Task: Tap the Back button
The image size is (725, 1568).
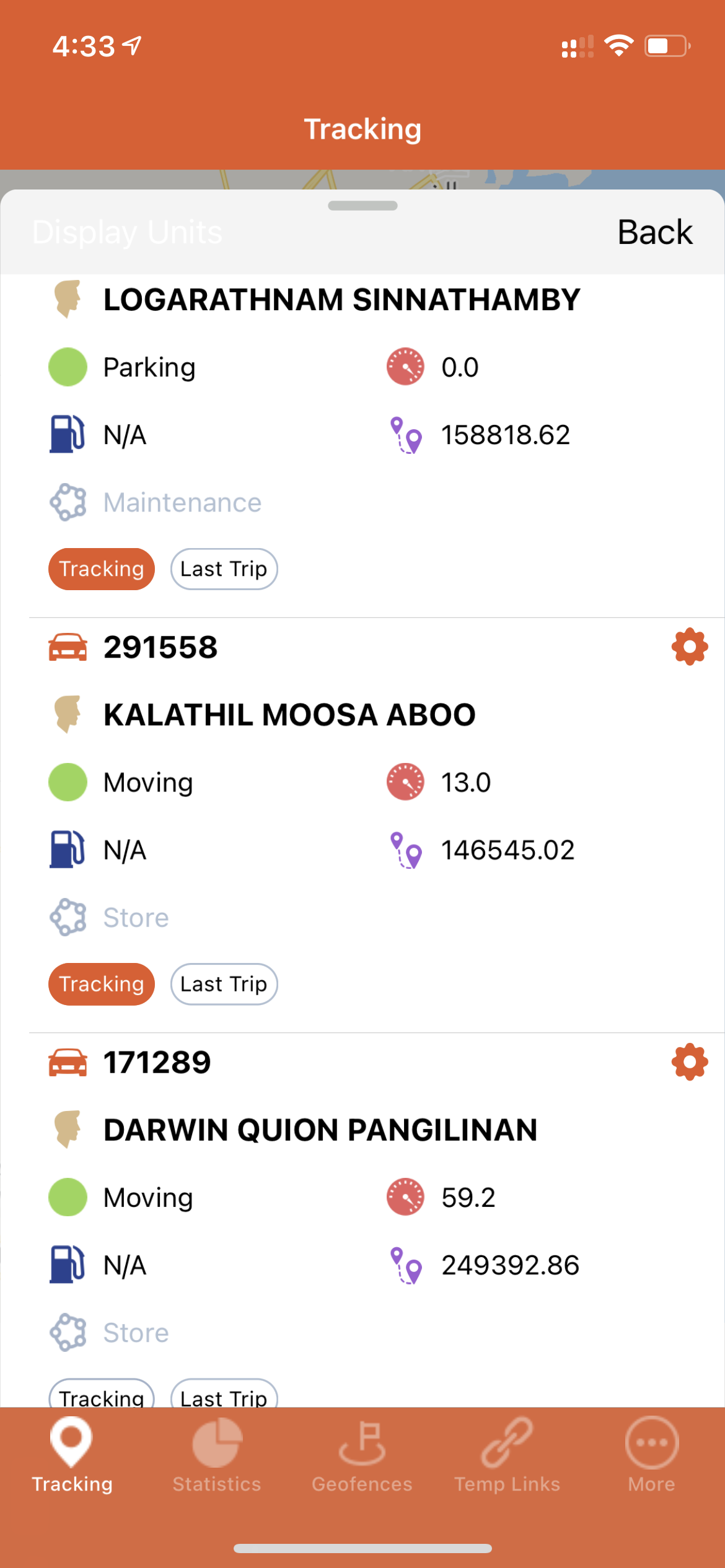Action: [655, 232]
